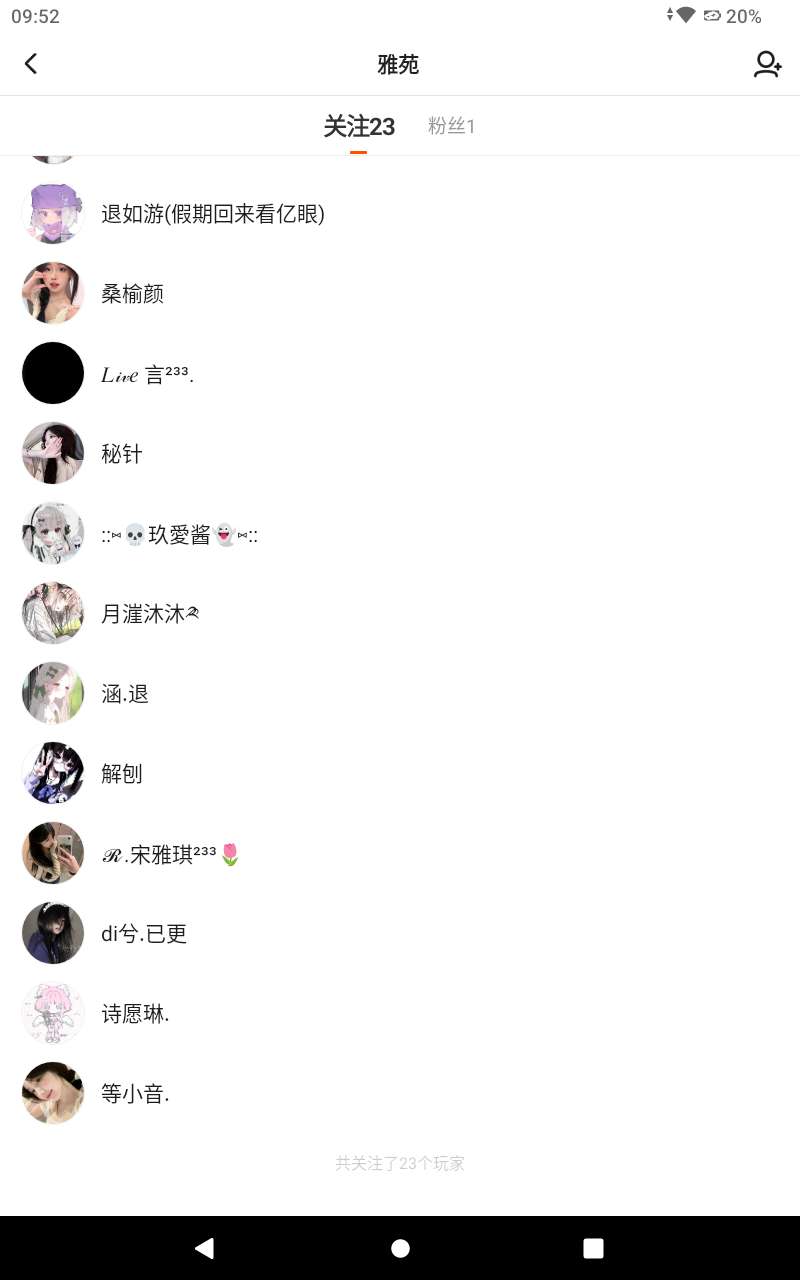Open the system recent apps button
Viewport: 800px width, 1280px height.
(x=593, y=1248)
